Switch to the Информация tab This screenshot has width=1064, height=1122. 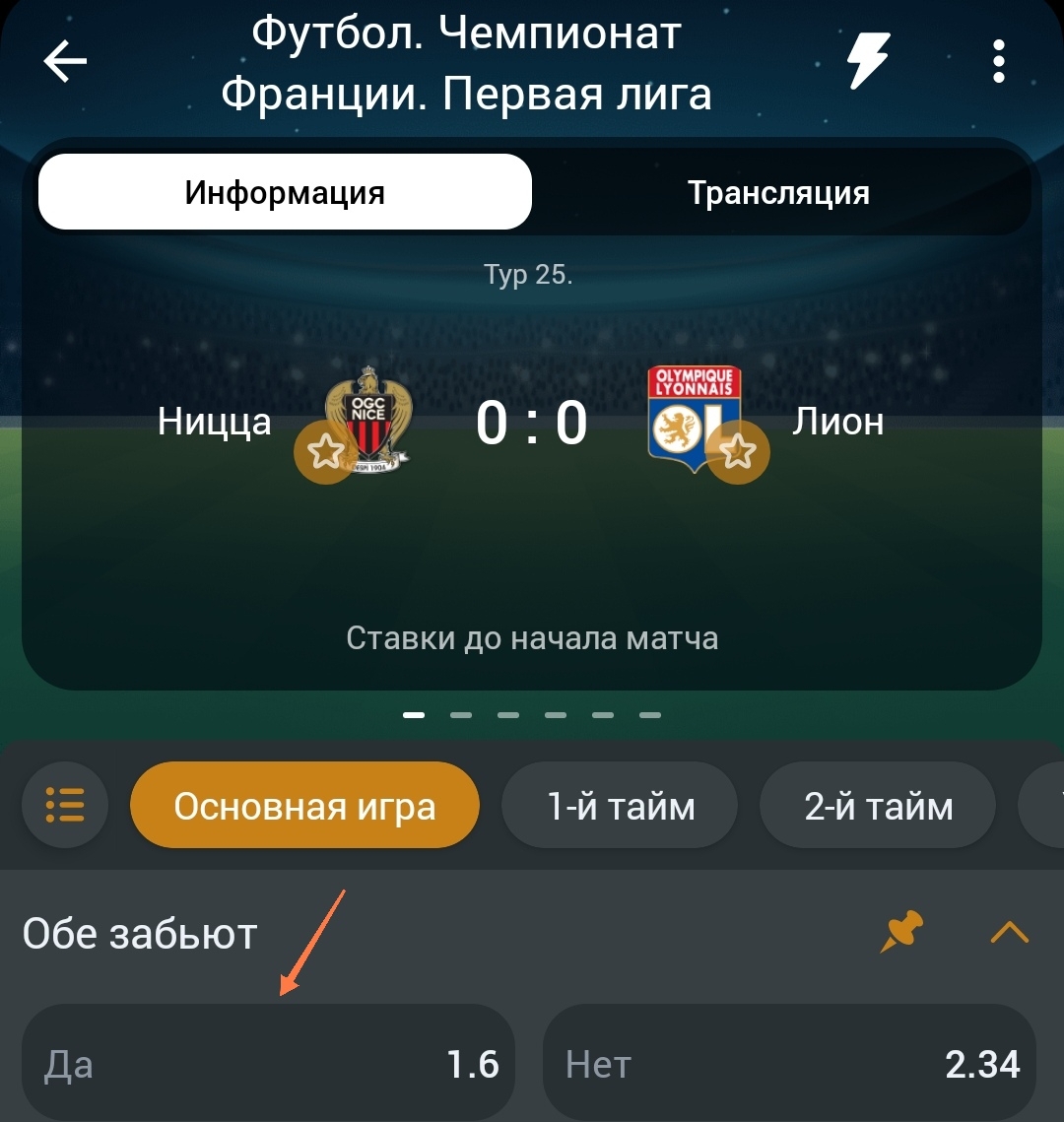(285, 192)
